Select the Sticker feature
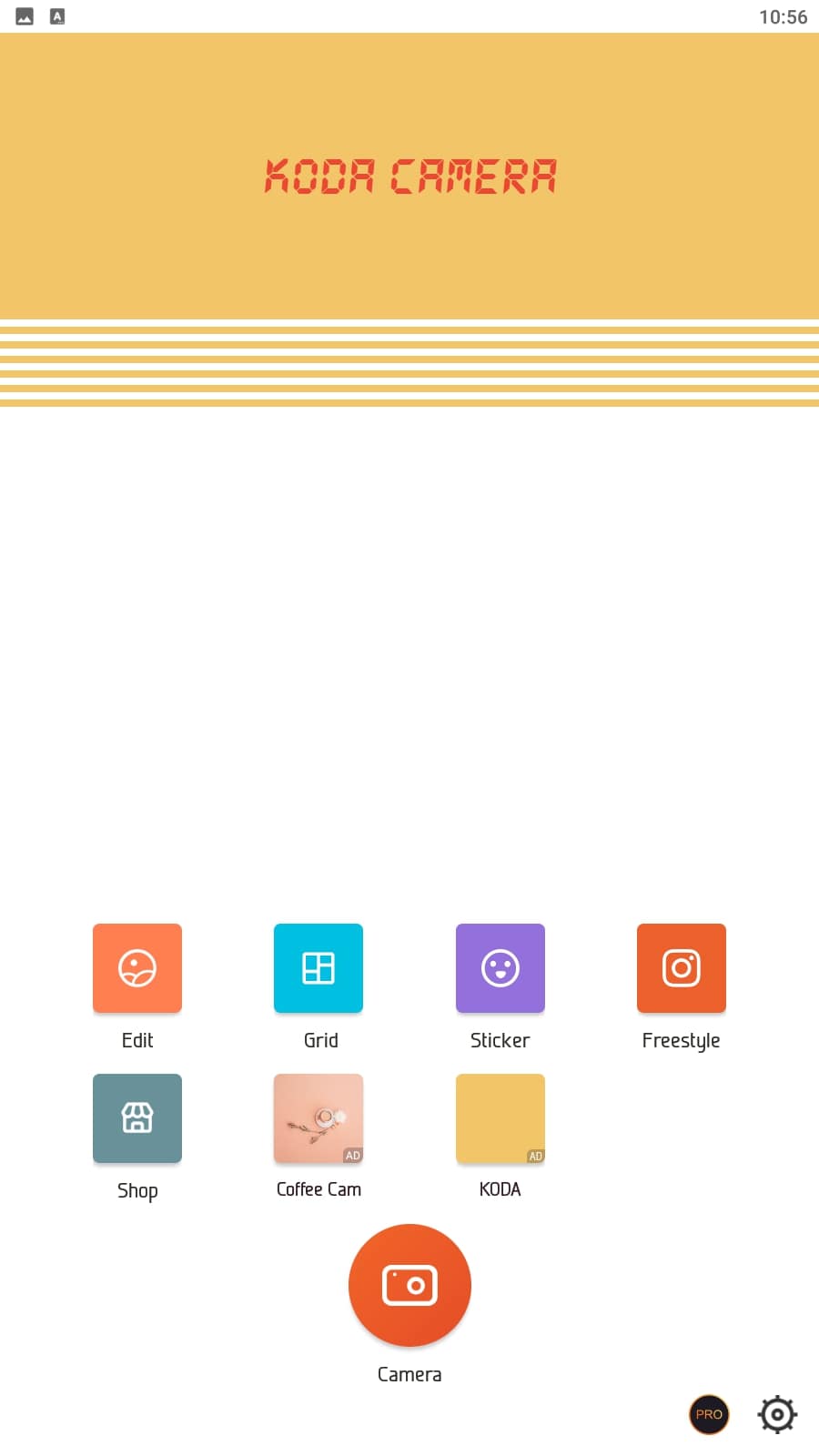The height and width of the screenshot is (1456, 819). coord(500,968)
